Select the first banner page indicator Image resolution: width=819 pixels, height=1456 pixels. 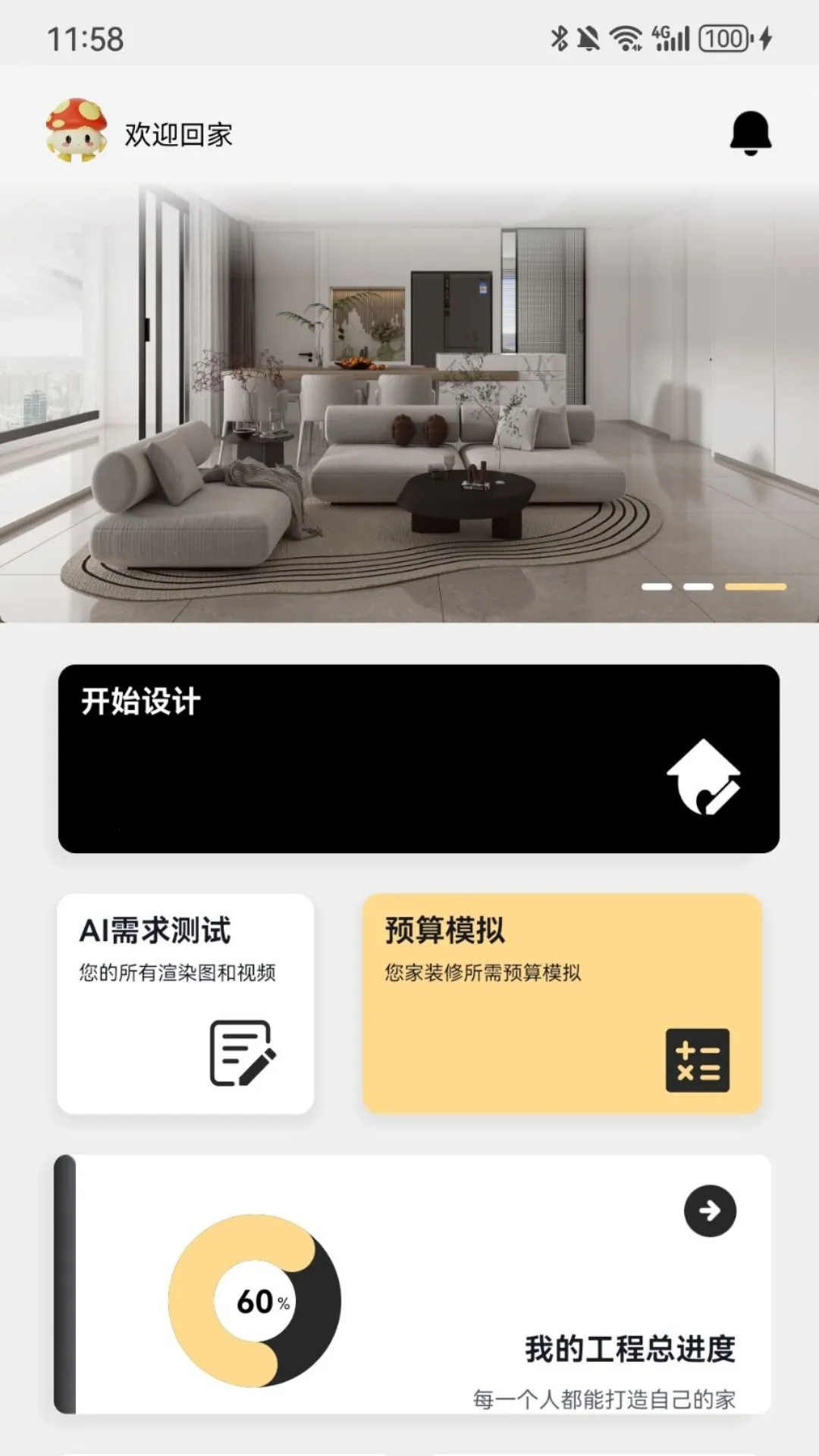point(657,587)
